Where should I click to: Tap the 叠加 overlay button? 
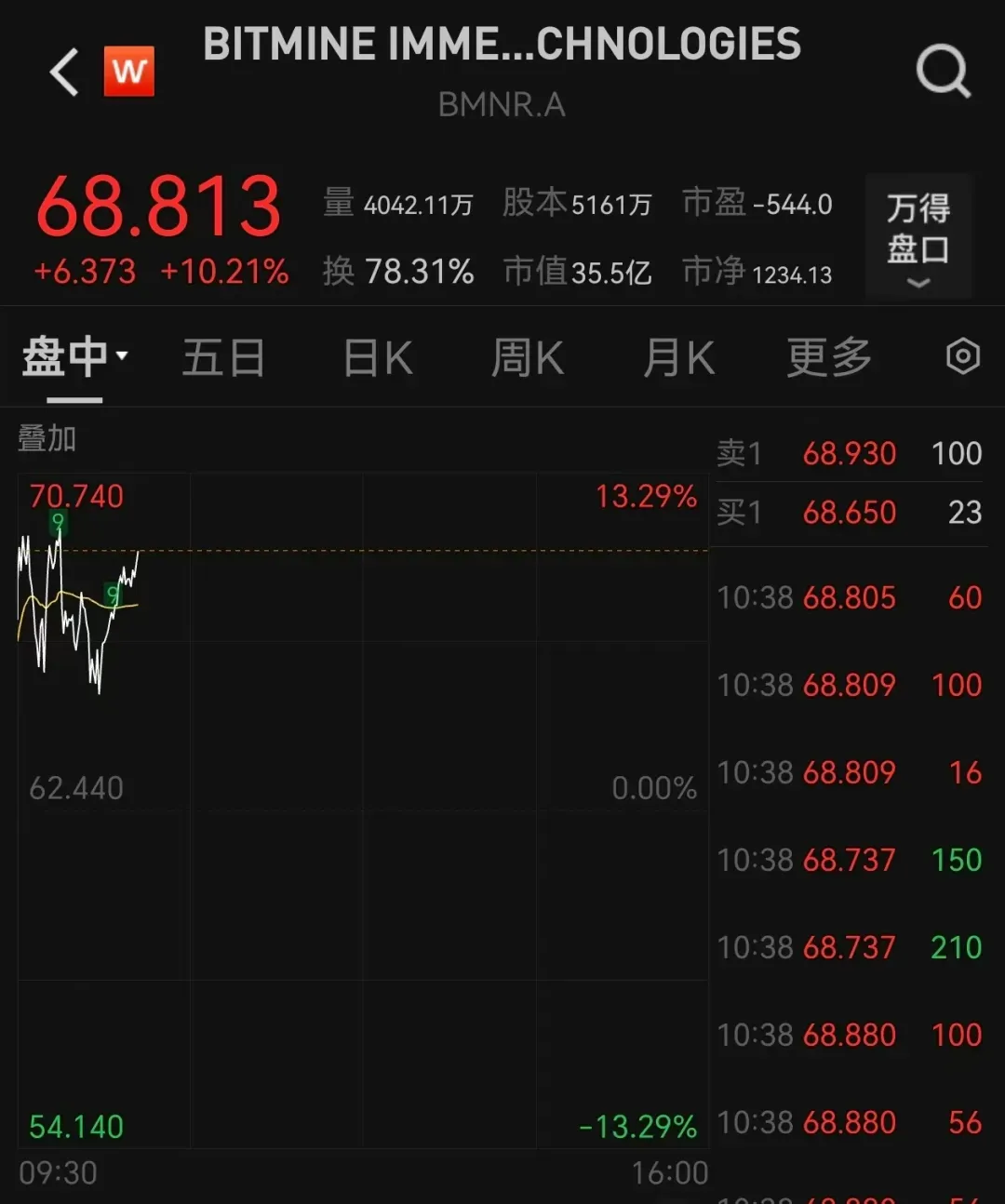tap(47, 438)
